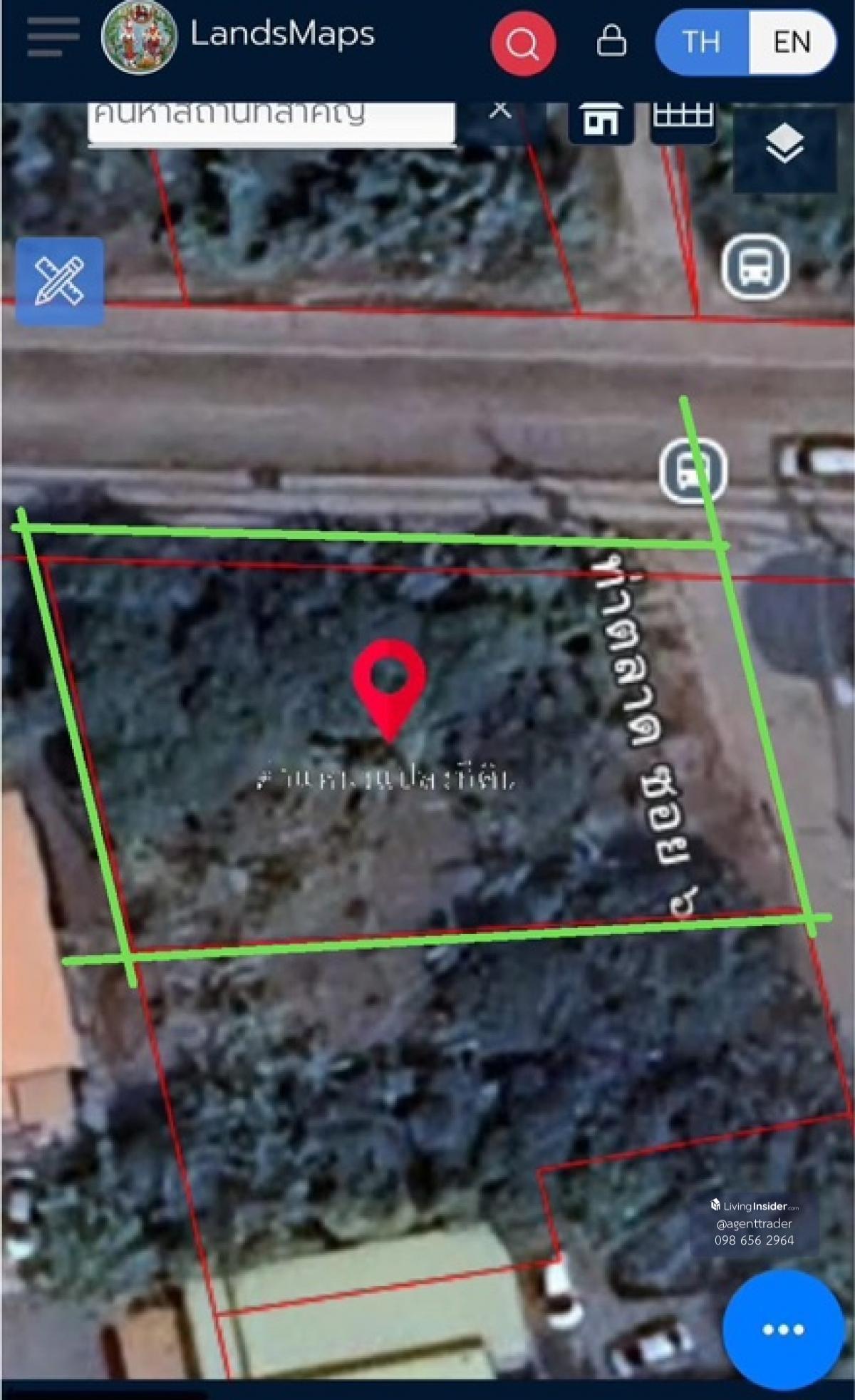Switch language to EN
The width and height of the screenshot is (855, 1400).
click(x=792, y=42)
